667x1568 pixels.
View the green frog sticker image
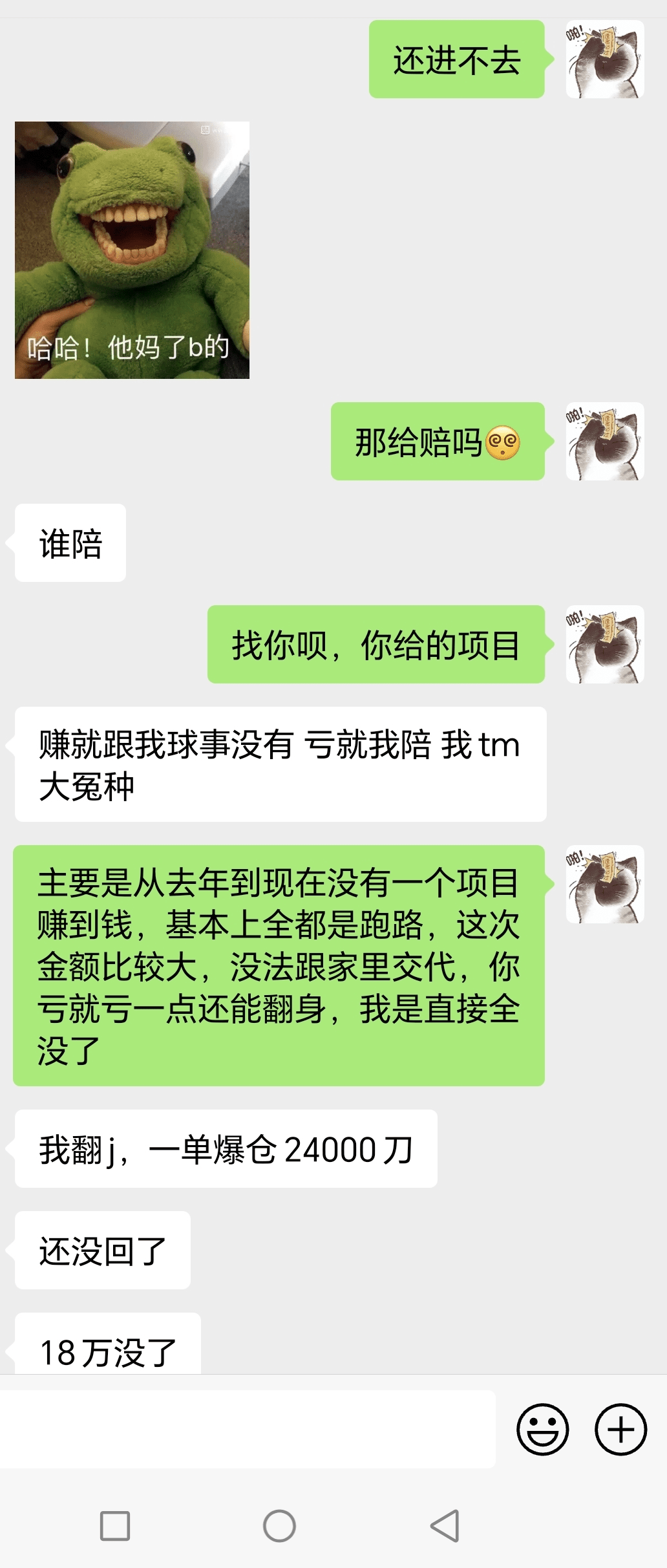coord(132,250)
